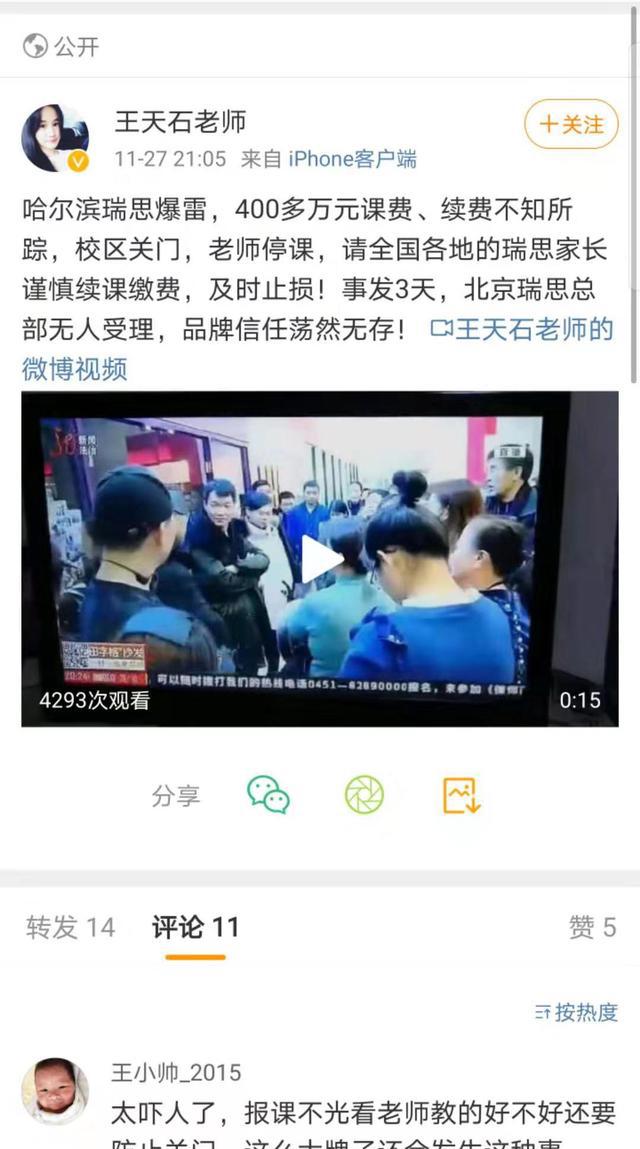
Task: Open commenter 王小帅_2015's avatar
Action: [x=55, y=1091]
